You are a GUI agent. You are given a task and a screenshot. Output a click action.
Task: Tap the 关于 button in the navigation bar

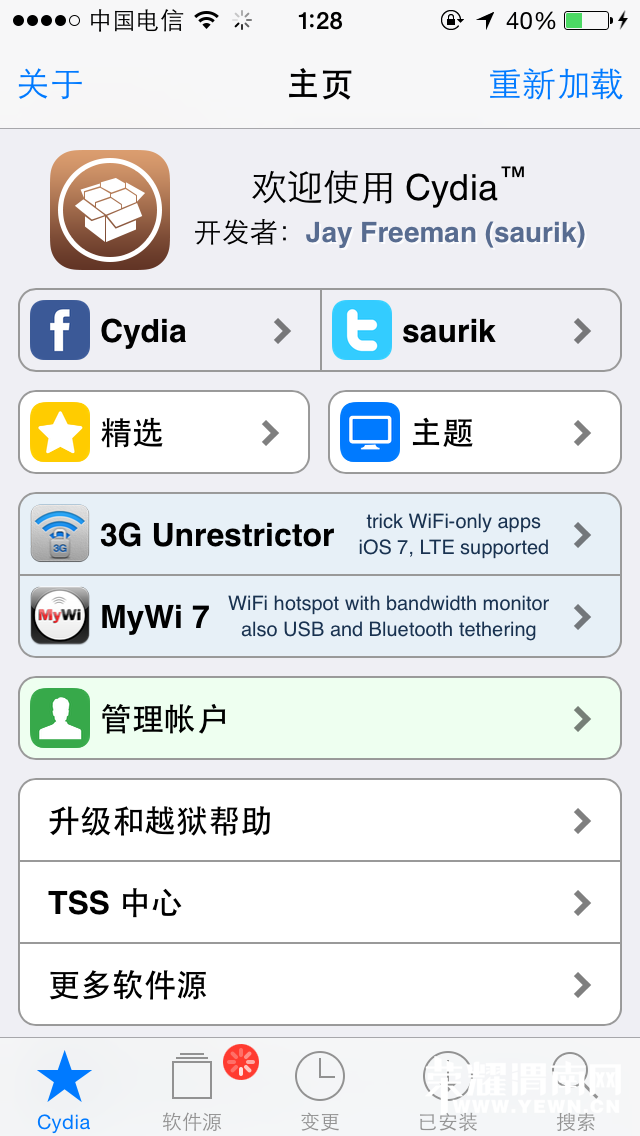[50, 85]
